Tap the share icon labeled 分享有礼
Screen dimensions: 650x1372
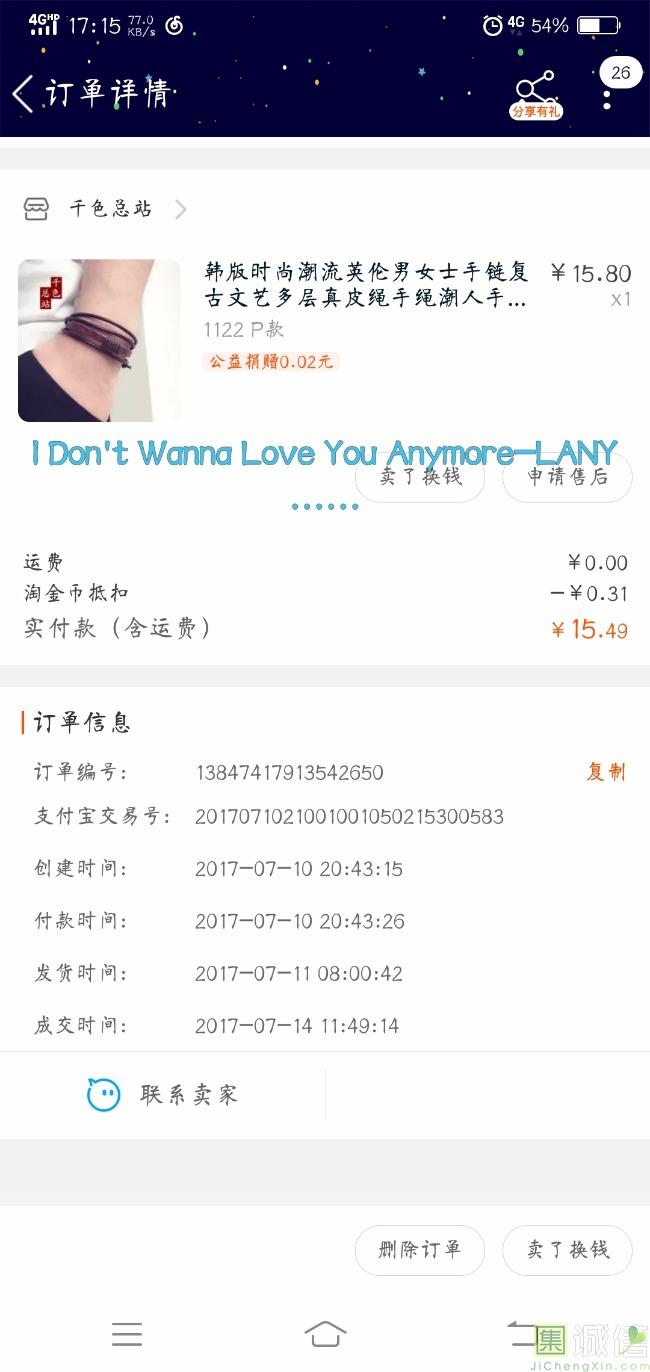pos(535,94)
